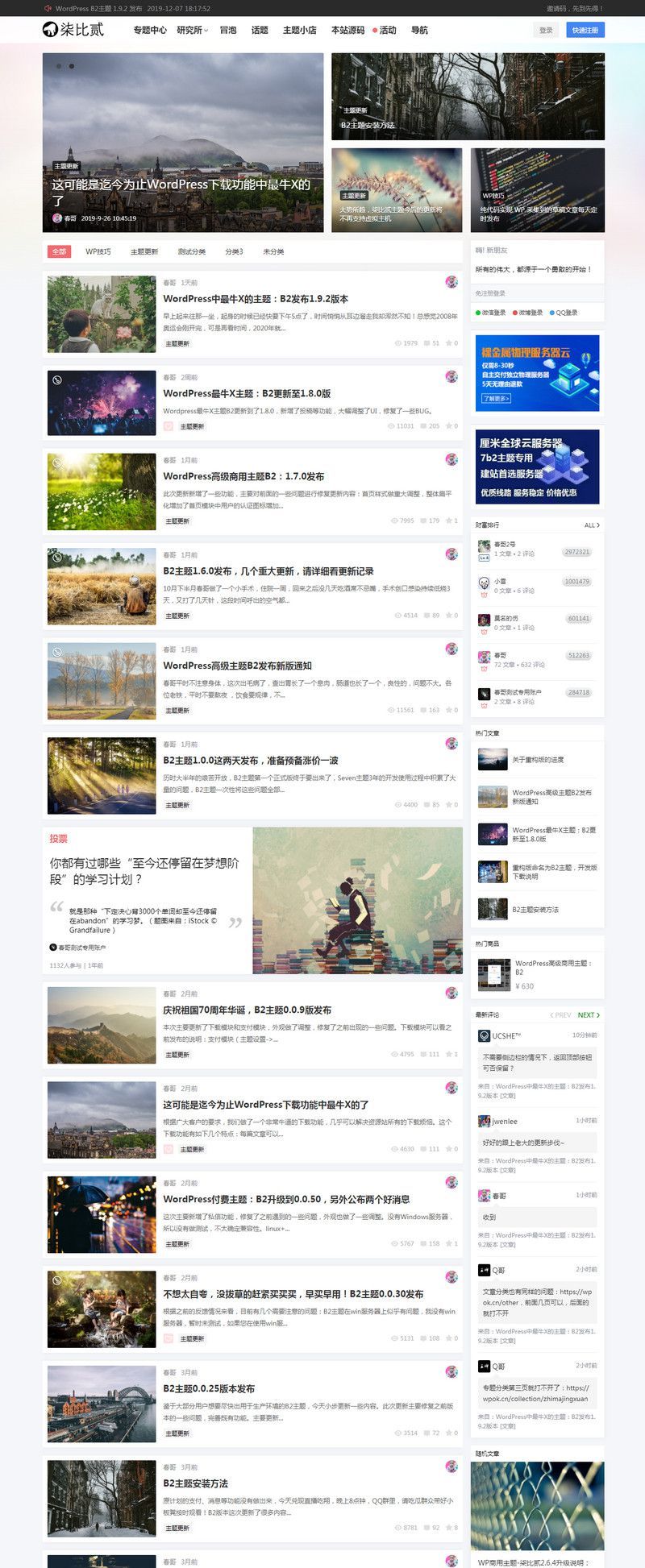
Task: Open the B2主题安装方法 banner tile
Action: tap(468, 97)
